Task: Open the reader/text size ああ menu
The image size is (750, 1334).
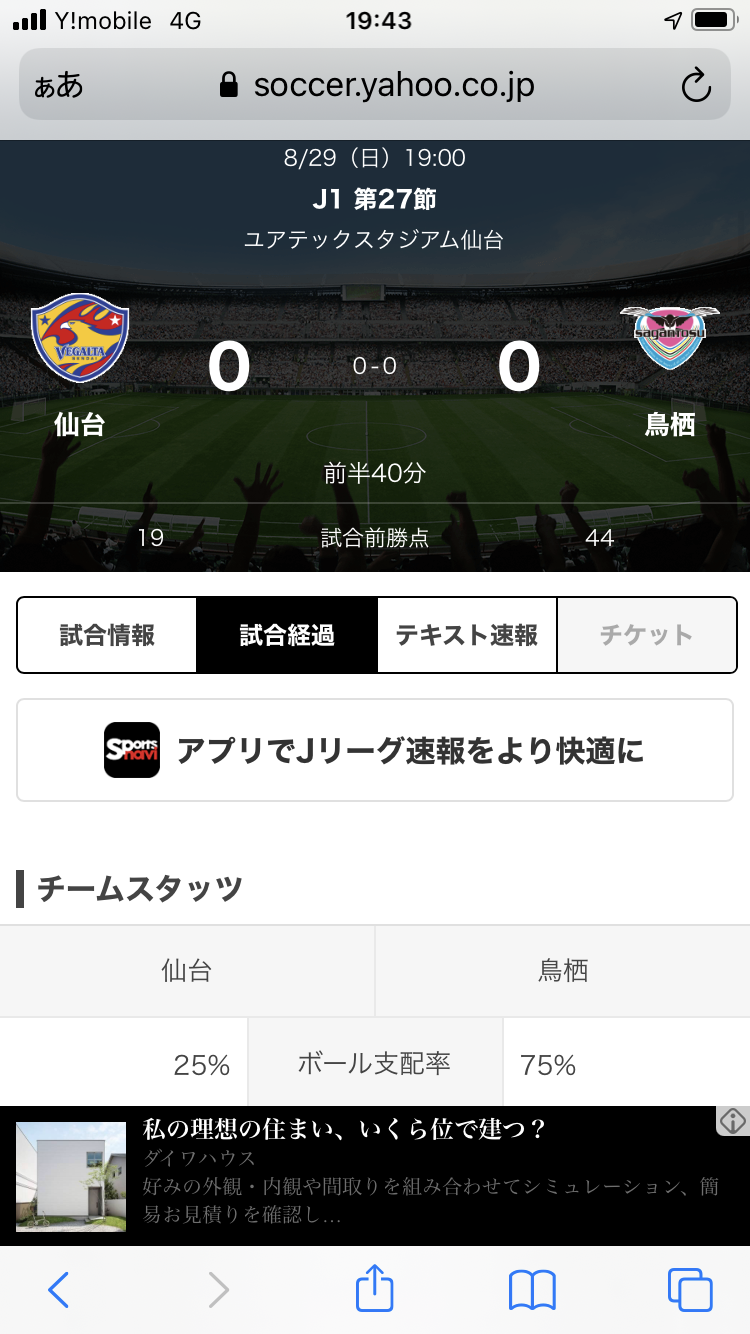Action: pos(59,86)
